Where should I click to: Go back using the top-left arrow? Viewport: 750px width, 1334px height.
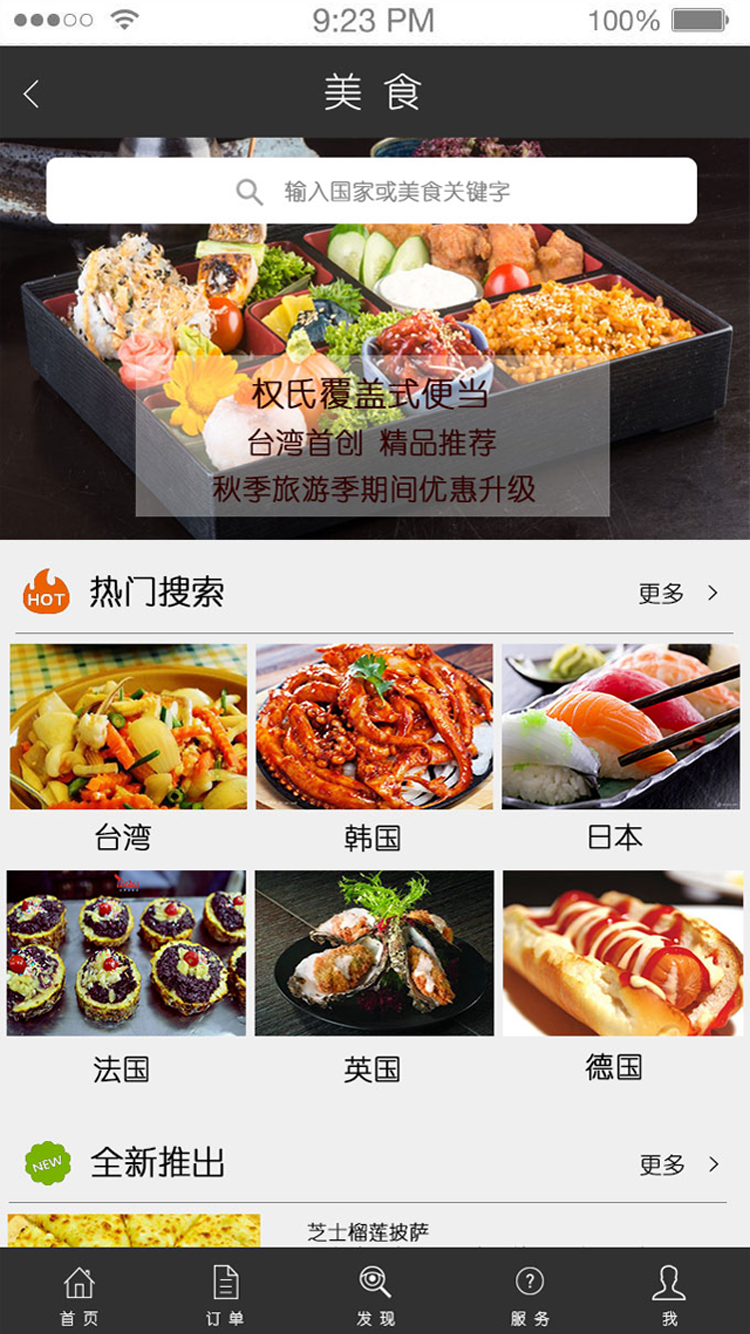click(x=32, y=94)
